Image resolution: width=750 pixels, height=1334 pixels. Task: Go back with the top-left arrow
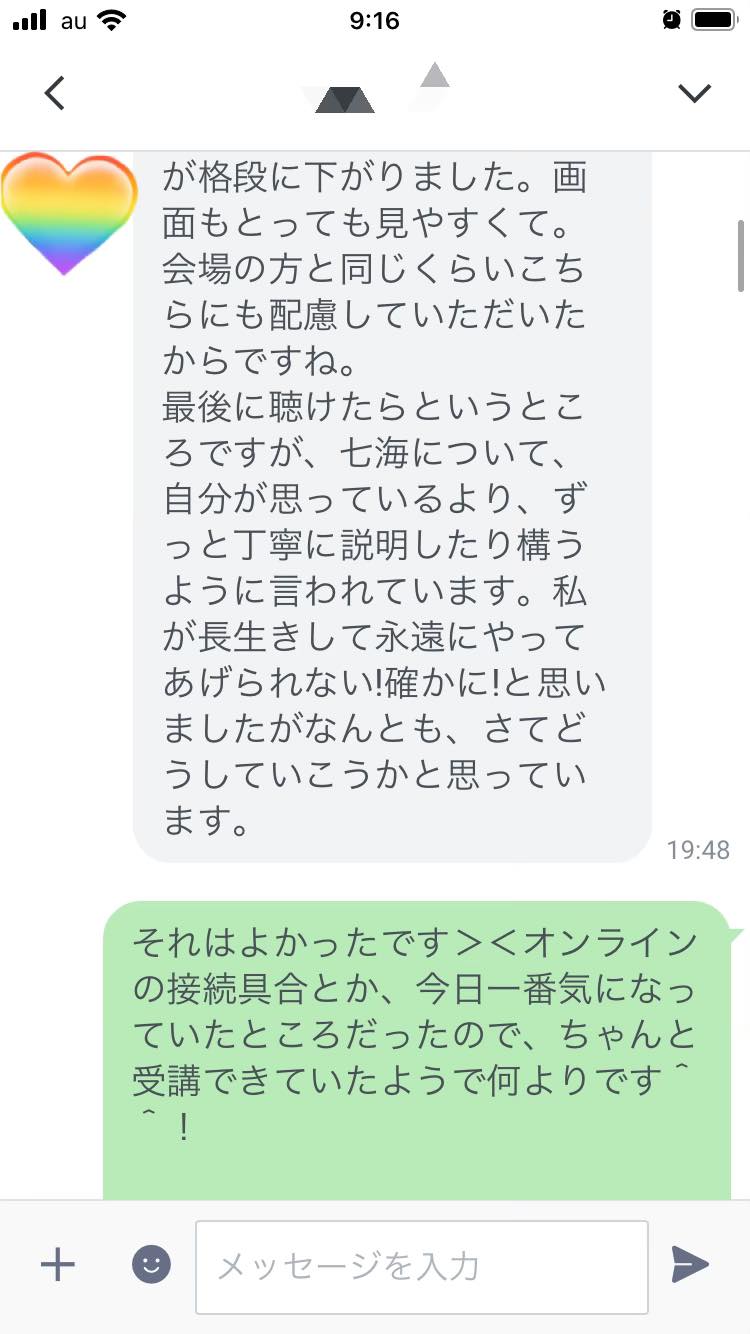point(55,93)
